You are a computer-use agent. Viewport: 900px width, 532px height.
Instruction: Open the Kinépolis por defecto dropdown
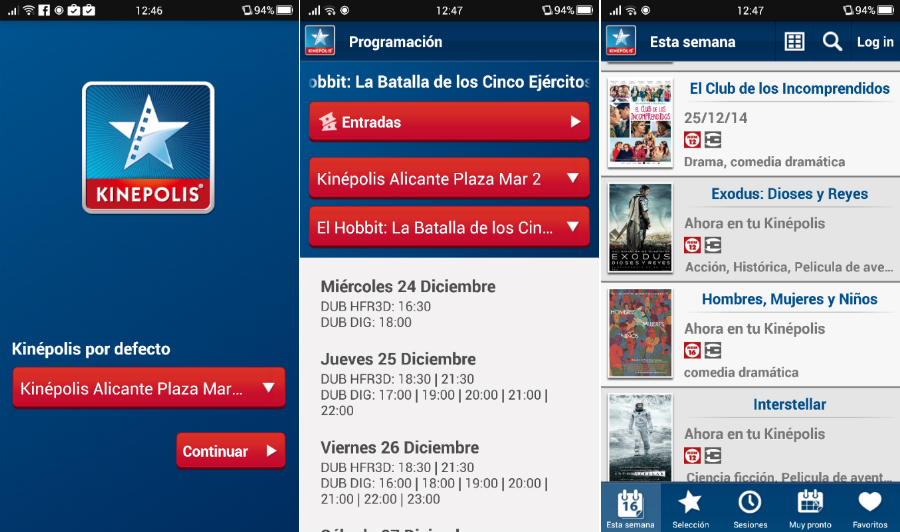(148, 388)
